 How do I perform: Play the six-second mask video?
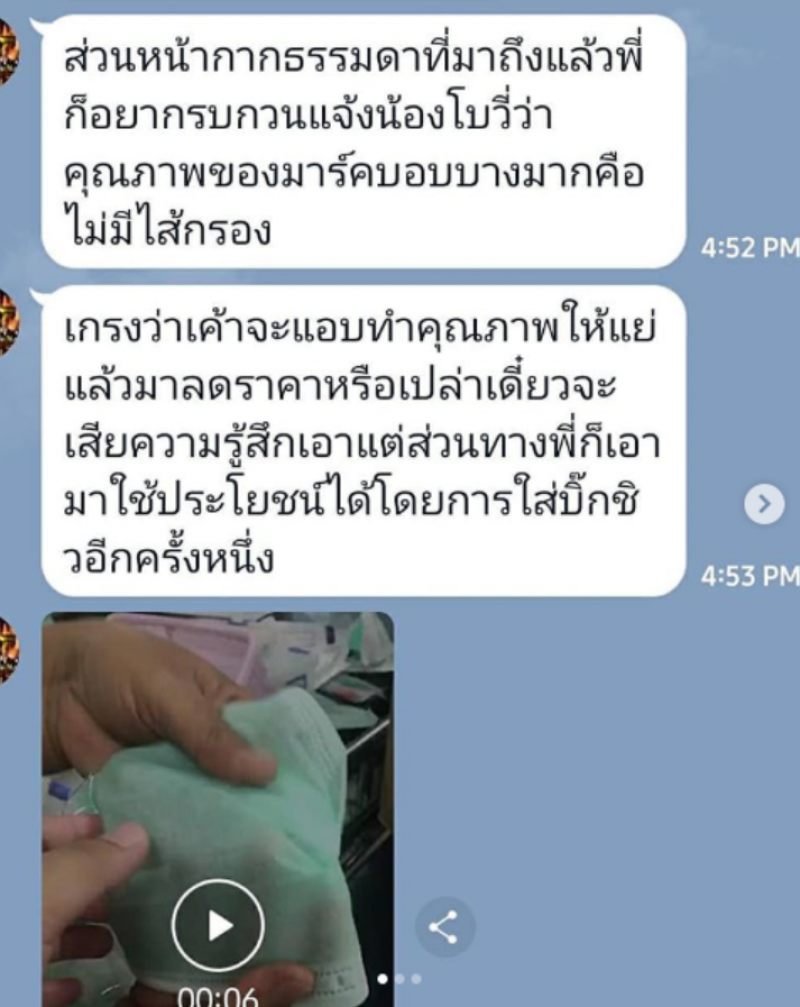[x=218, y=925]
